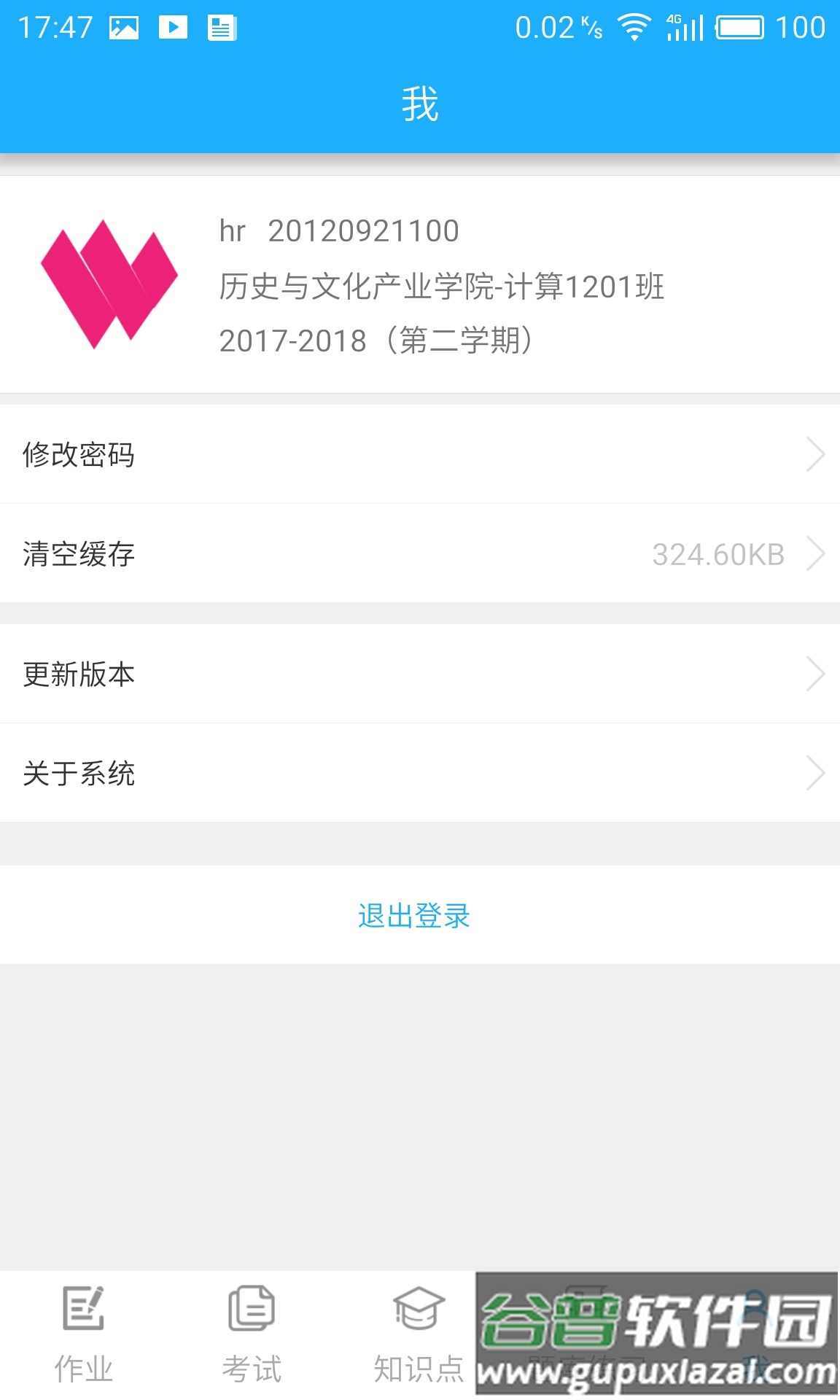Tap the video player notification icon
The height and width of the screenshot is (1400, 840).
point(173,27)
